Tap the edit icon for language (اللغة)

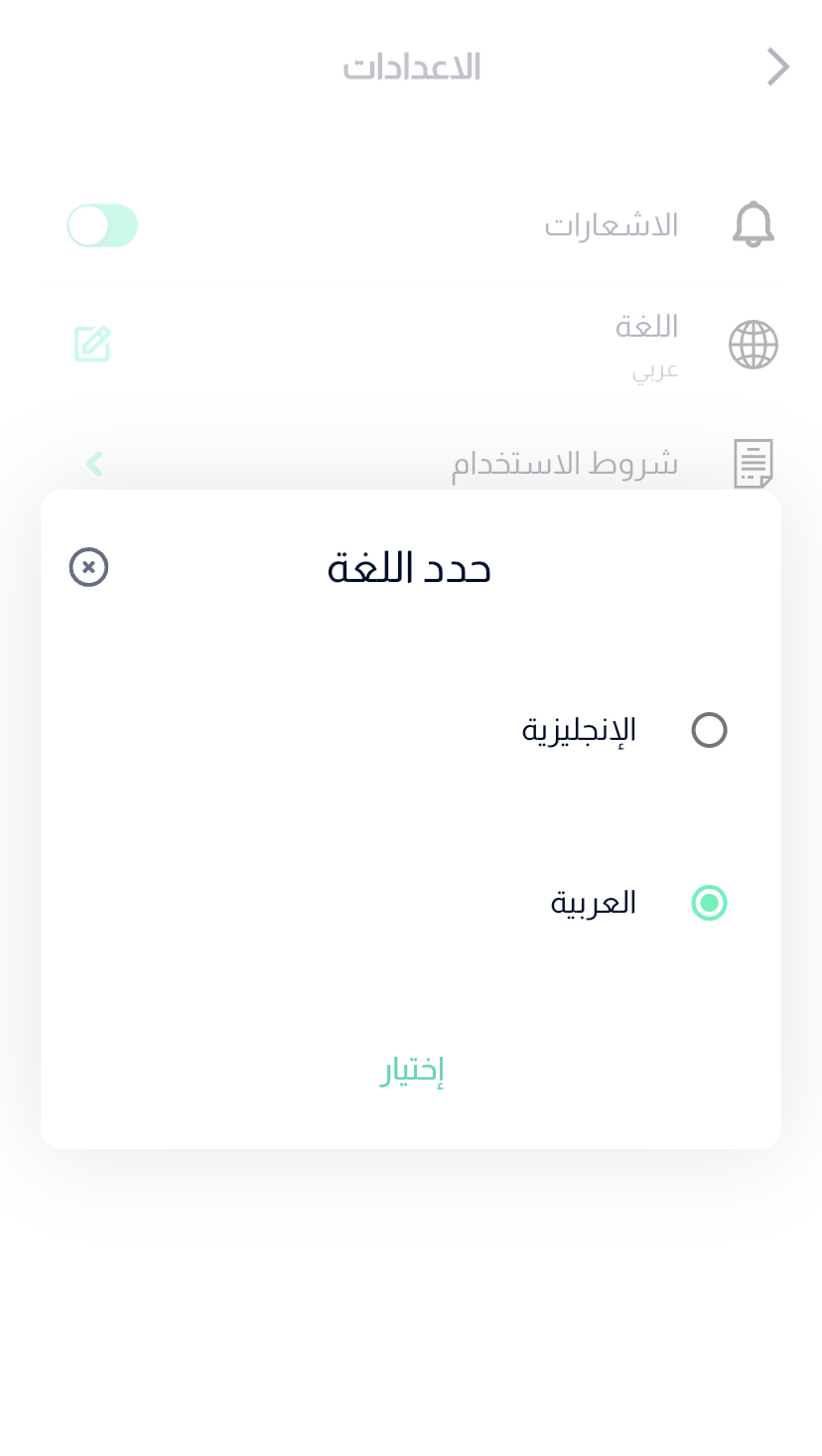tap(92, 345)
